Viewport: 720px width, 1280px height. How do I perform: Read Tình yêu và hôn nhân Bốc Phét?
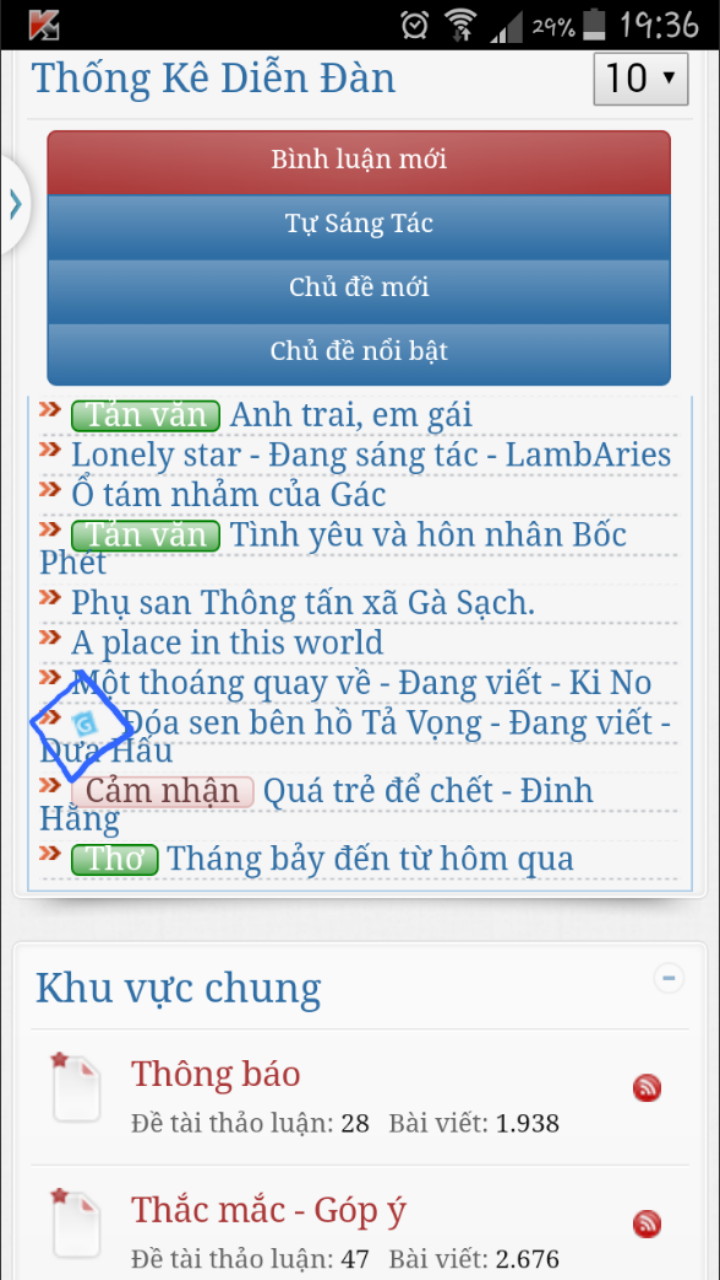333,548
